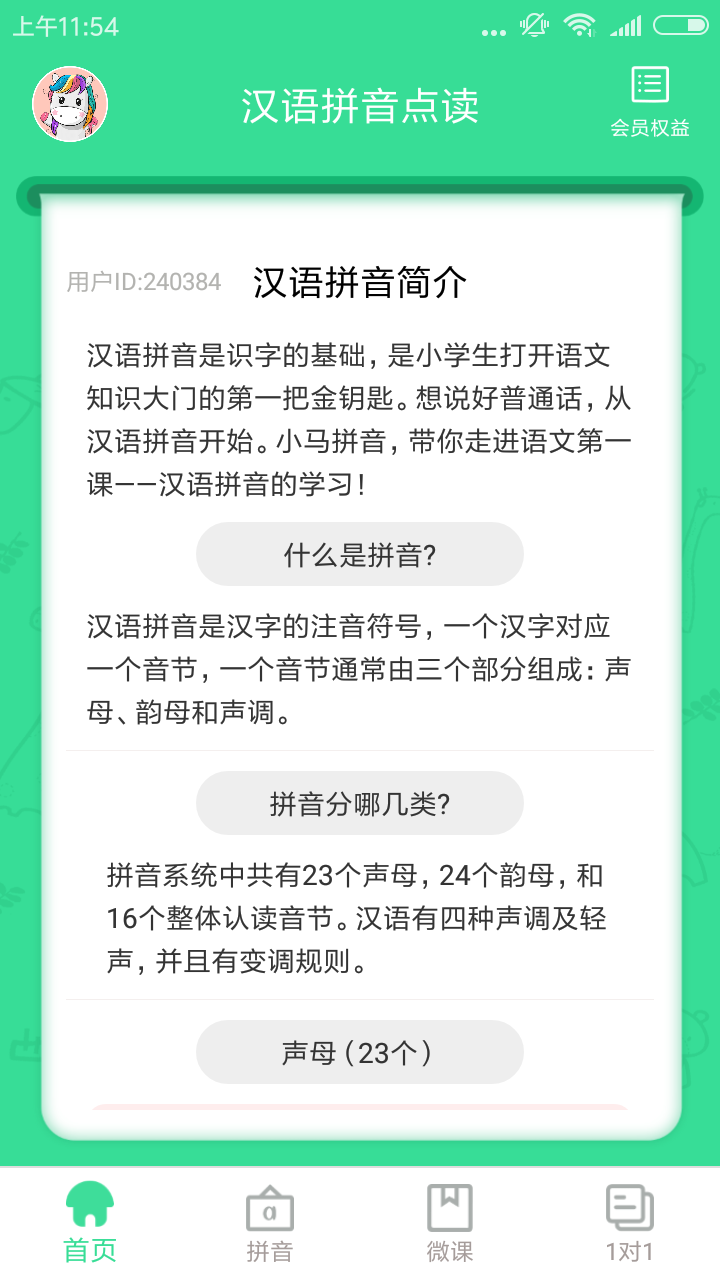The image size is (720, 1280).
Task: Expand the 拼音分哪几类? section
Action: [360, 802]
